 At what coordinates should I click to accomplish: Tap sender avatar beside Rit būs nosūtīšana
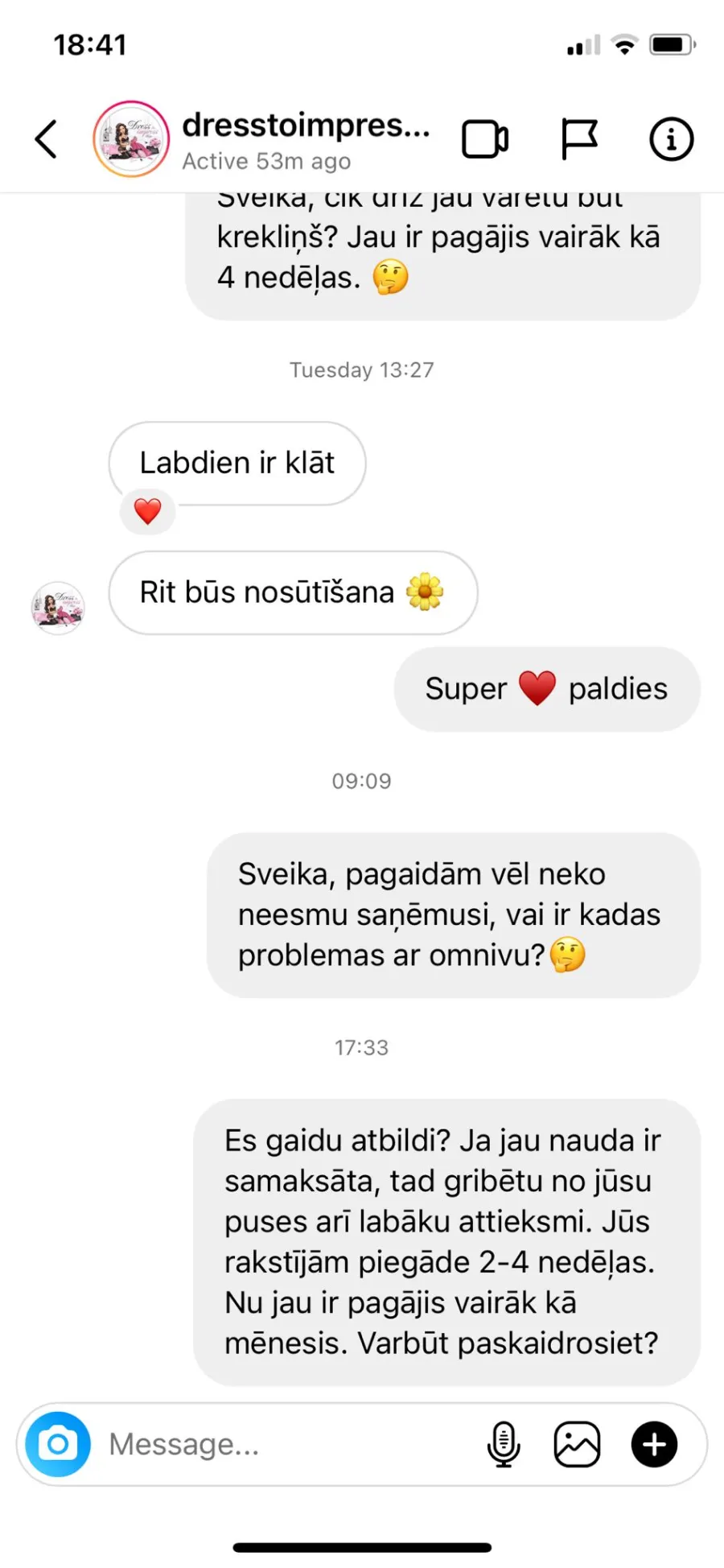[58, 608]
